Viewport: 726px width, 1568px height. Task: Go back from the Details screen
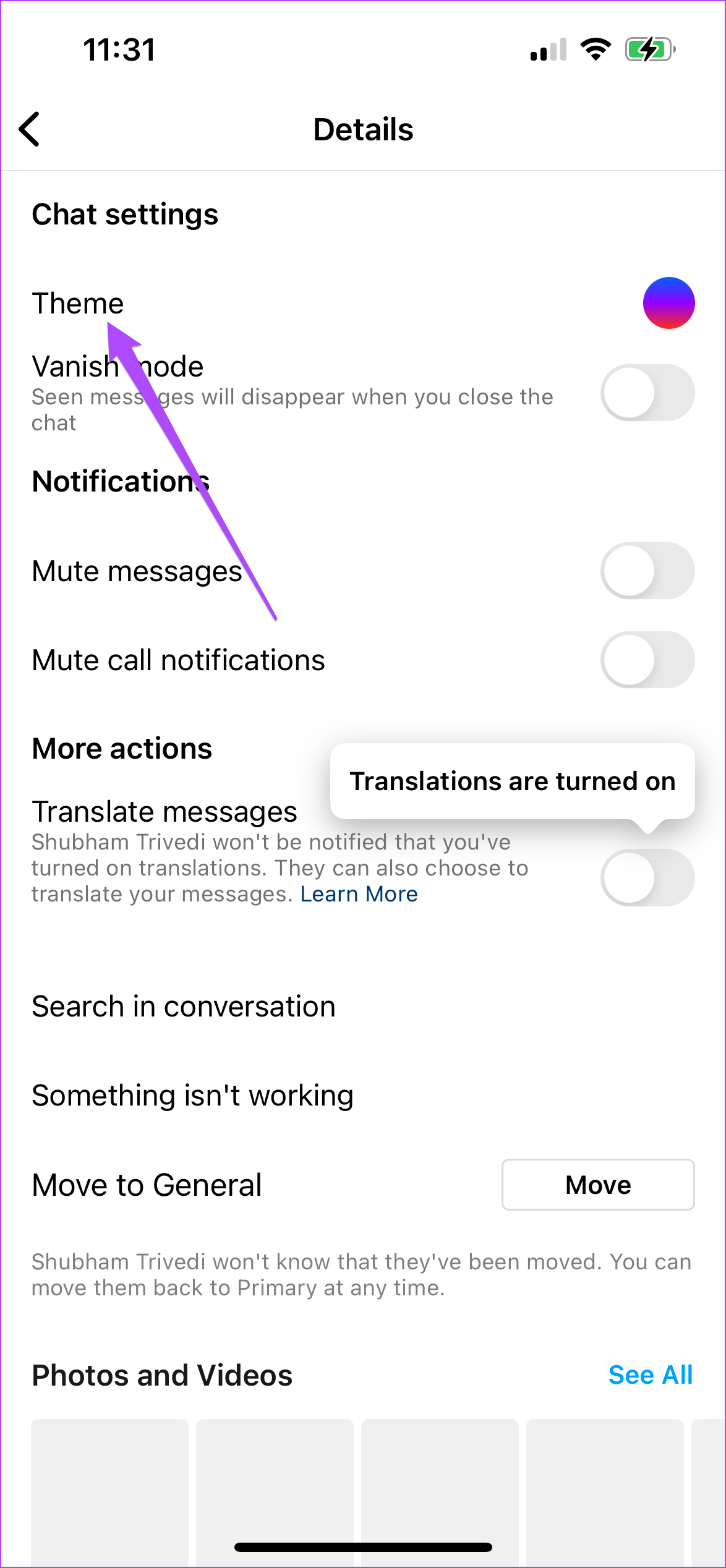coord(30,129)
